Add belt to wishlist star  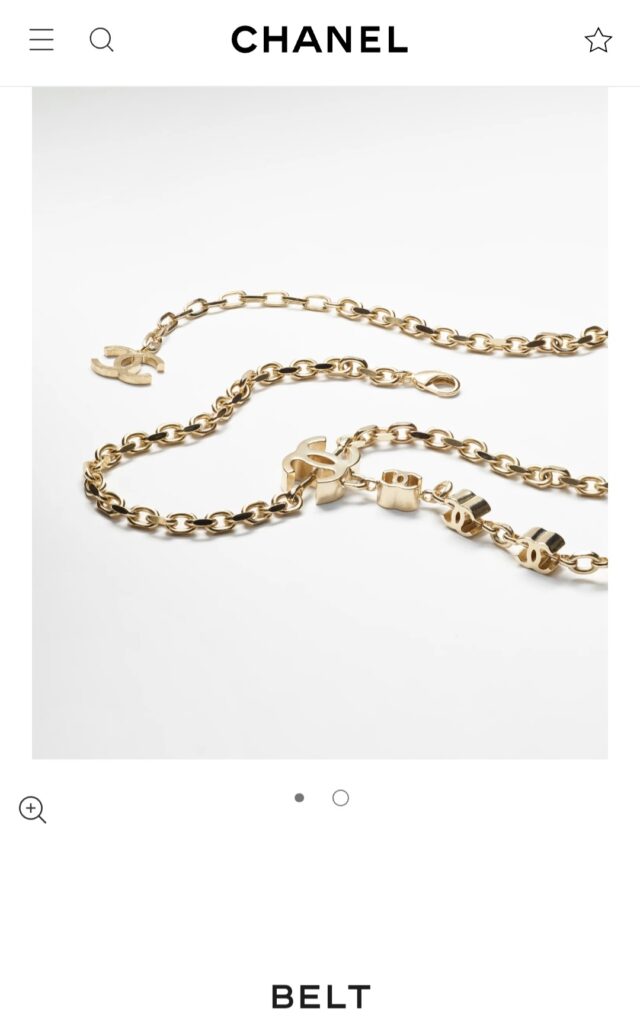point(598,40)
